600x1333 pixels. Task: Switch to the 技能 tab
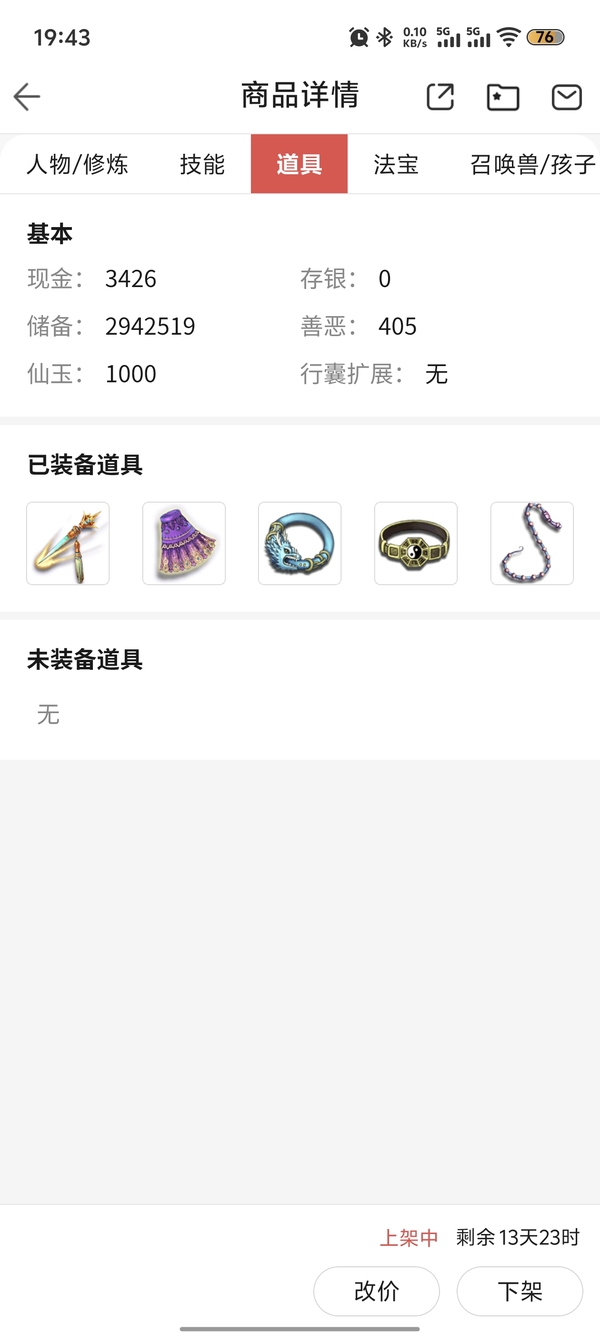(202, 164)
